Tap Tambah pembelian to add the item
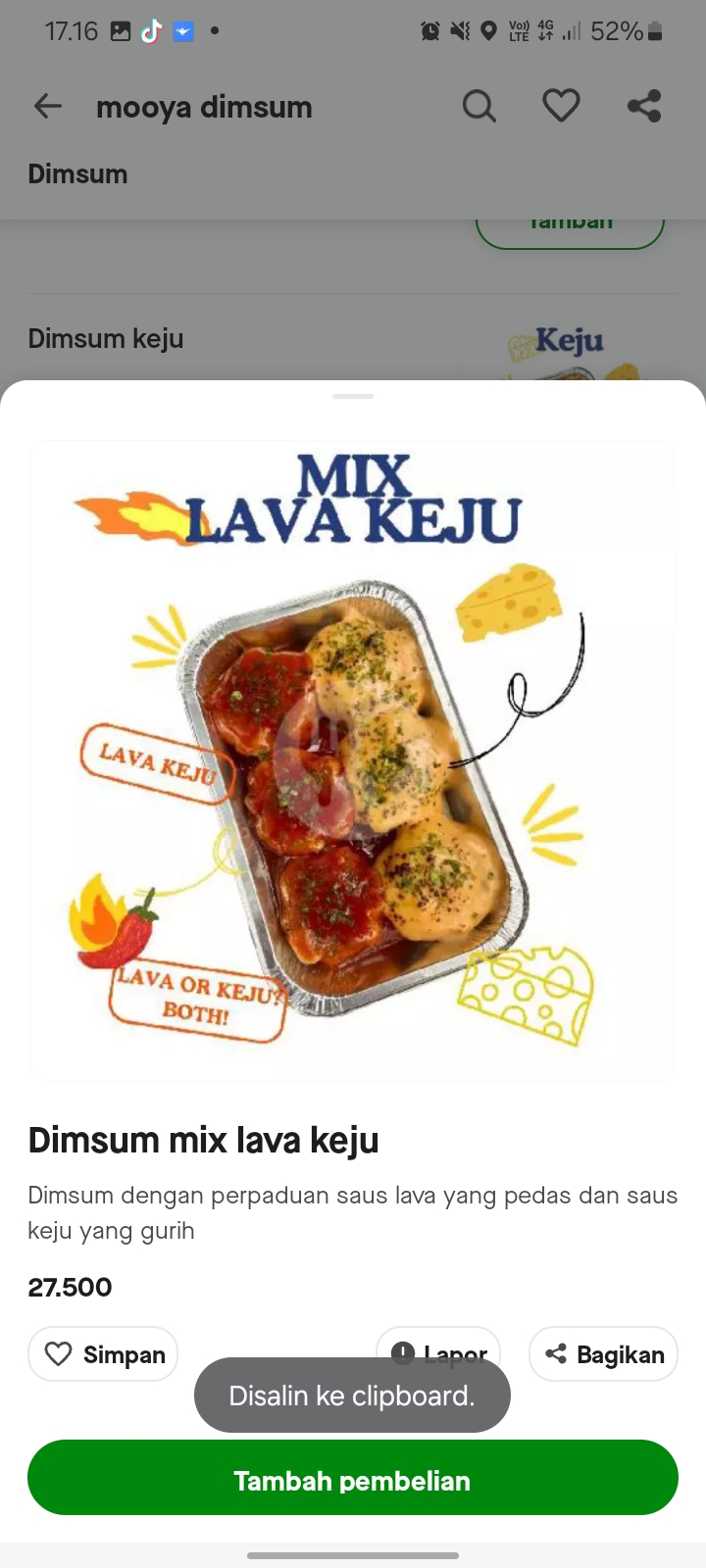Image resolution: width=706 pixels, height=1568 pixels. pyautogui.click(x=352, y=1480)
